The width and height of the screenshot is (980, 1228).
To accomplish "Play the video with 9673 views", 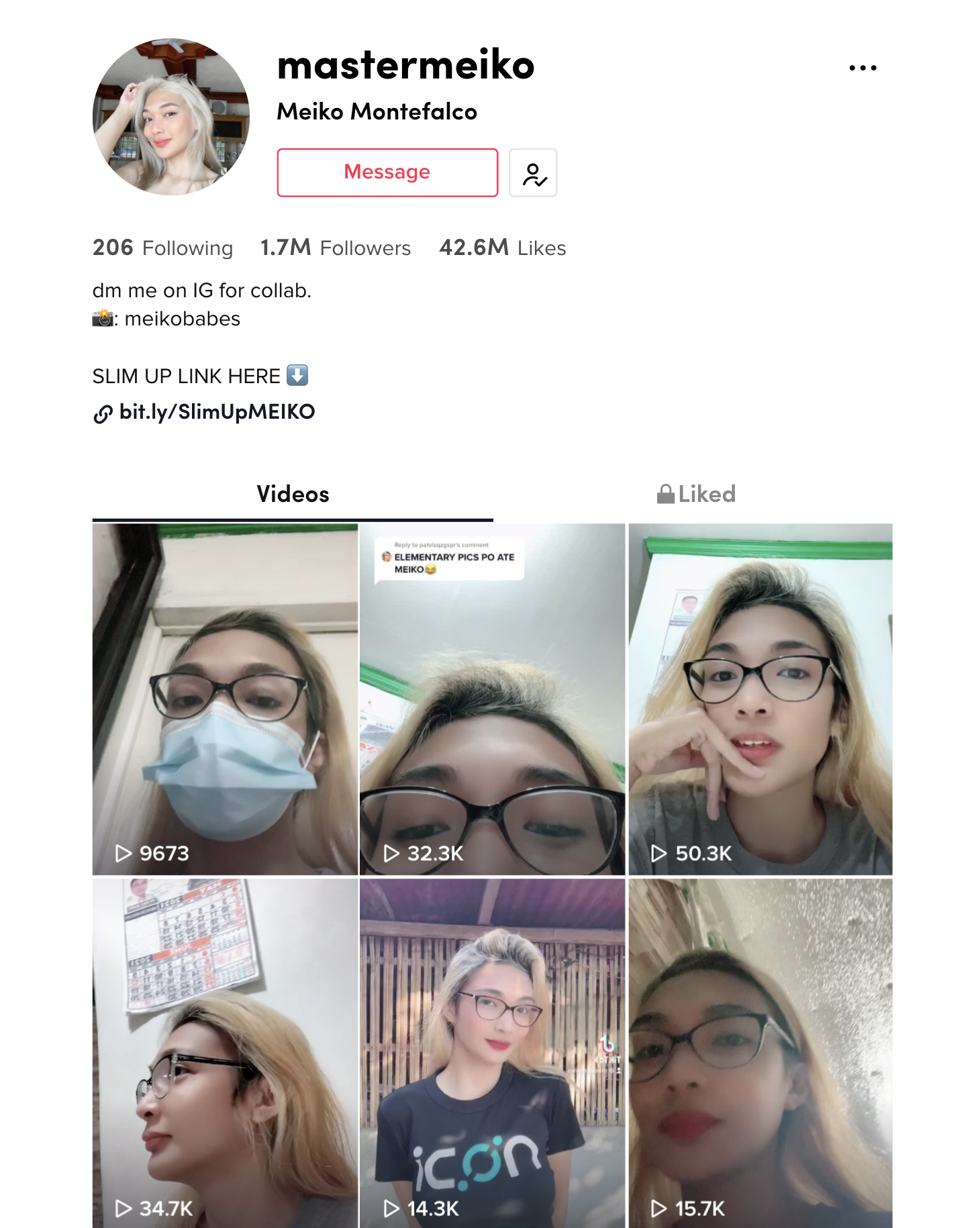I will pos(225,699).
